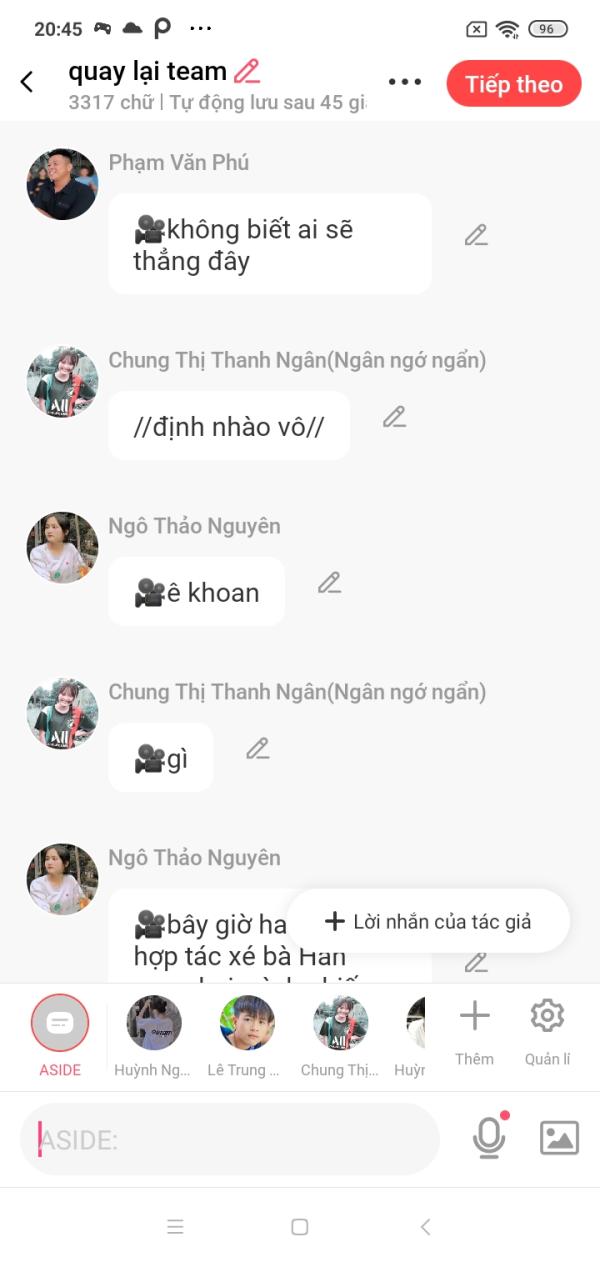Edit the message "gì"
The height and width of the screenshot is (1267, 600).
pos(258,748)
